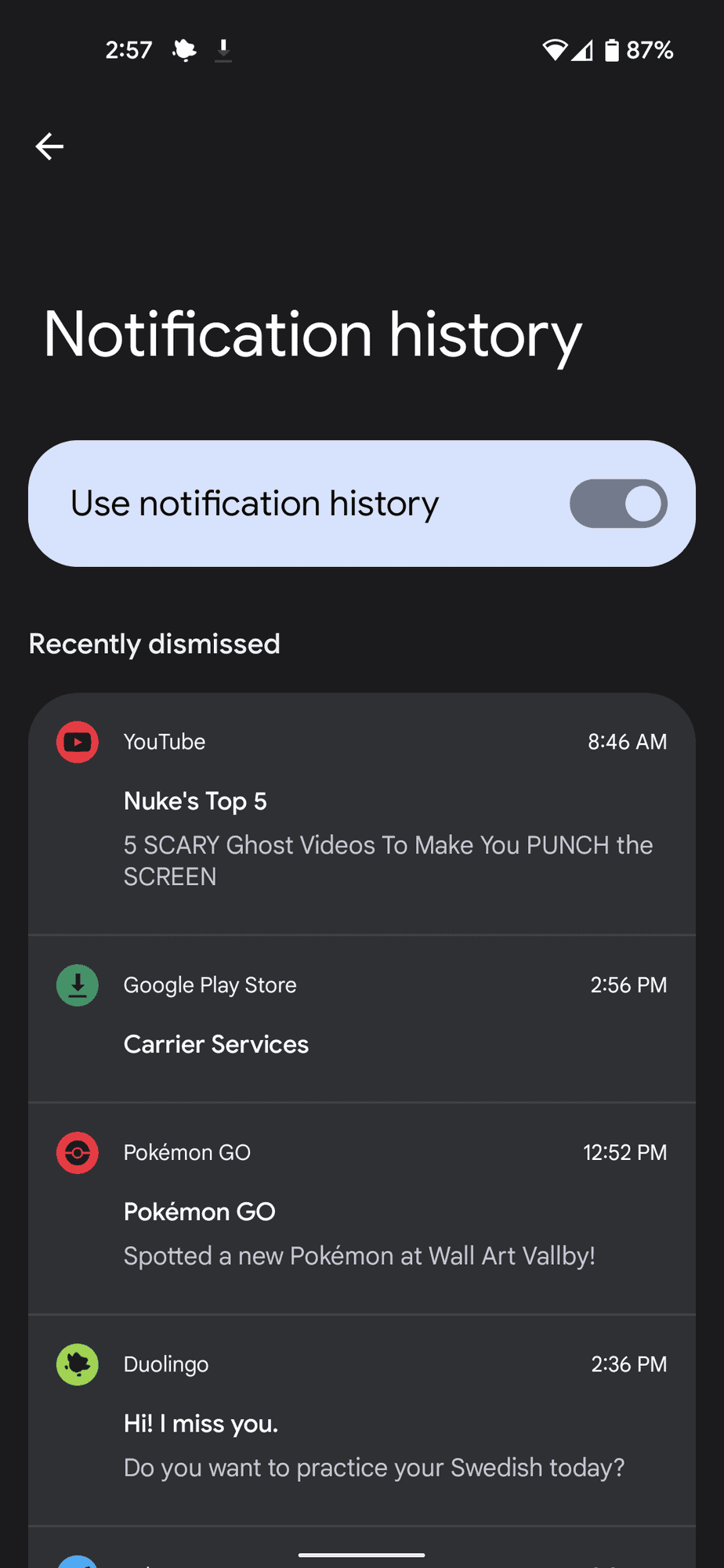Tap the cellular signal icon
The image size is (724, 1568).
(583, 49)
